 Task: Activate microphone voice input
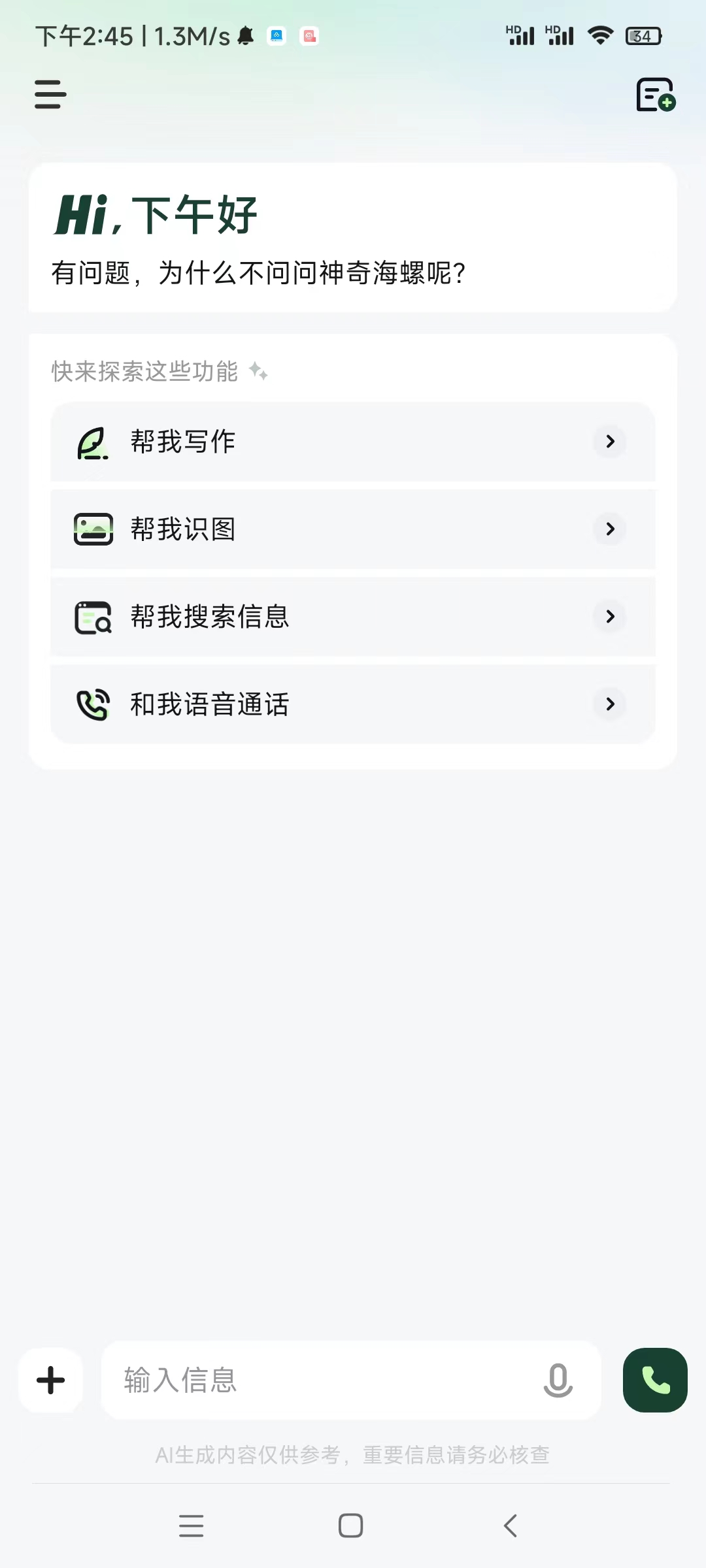point(558,1380)
